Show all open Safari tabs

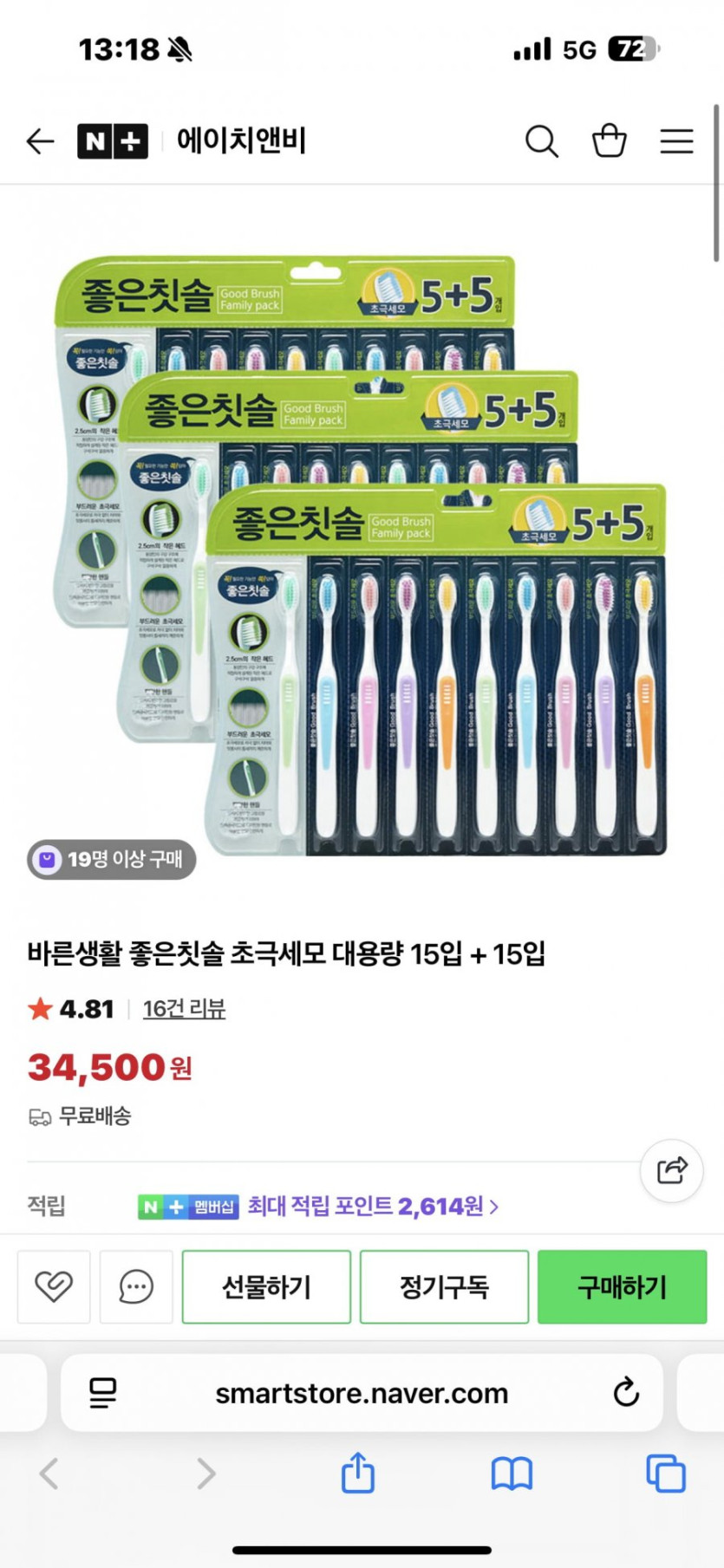[665, 1473]
